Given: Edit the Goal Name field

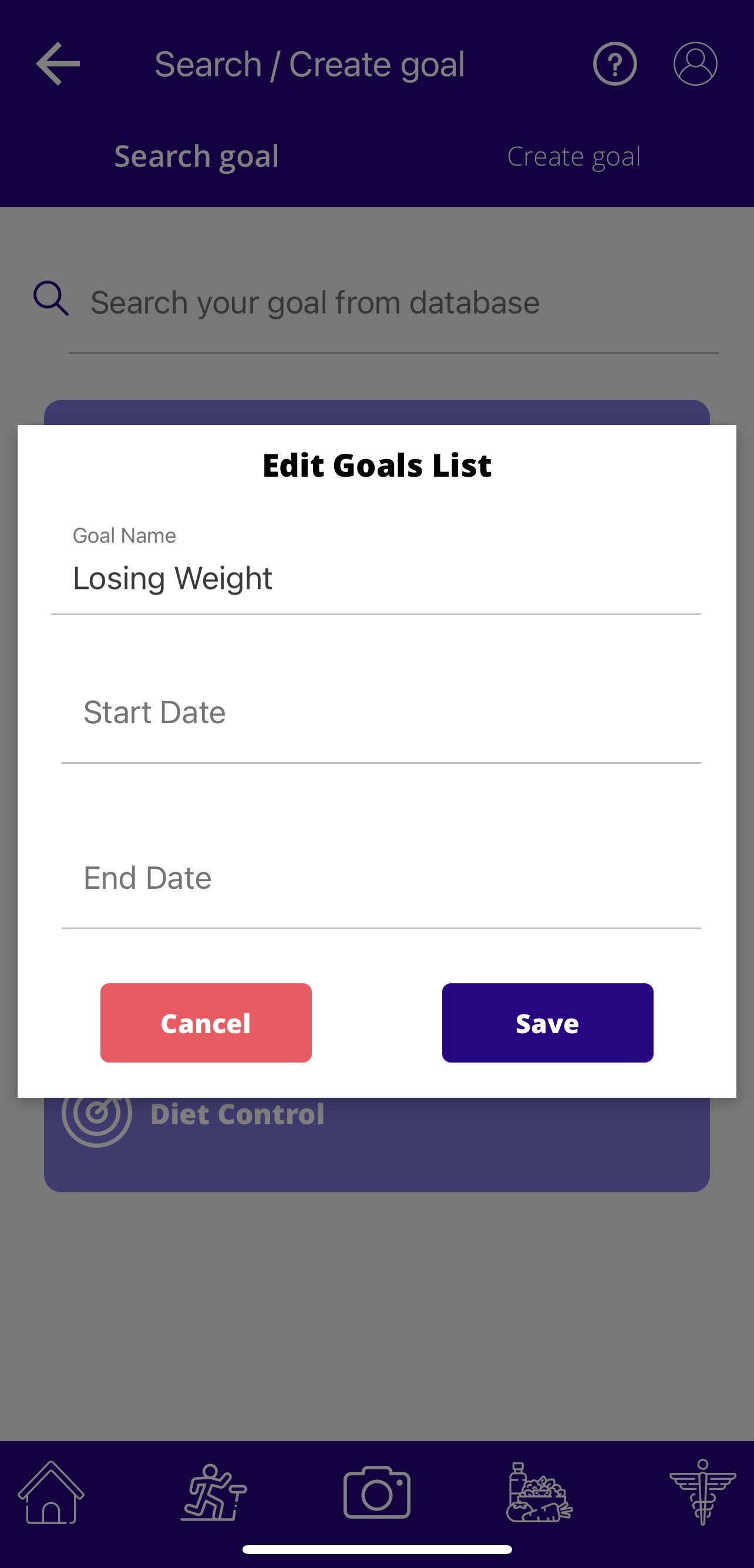Looking at the screenshot, I should pos(375,578).
